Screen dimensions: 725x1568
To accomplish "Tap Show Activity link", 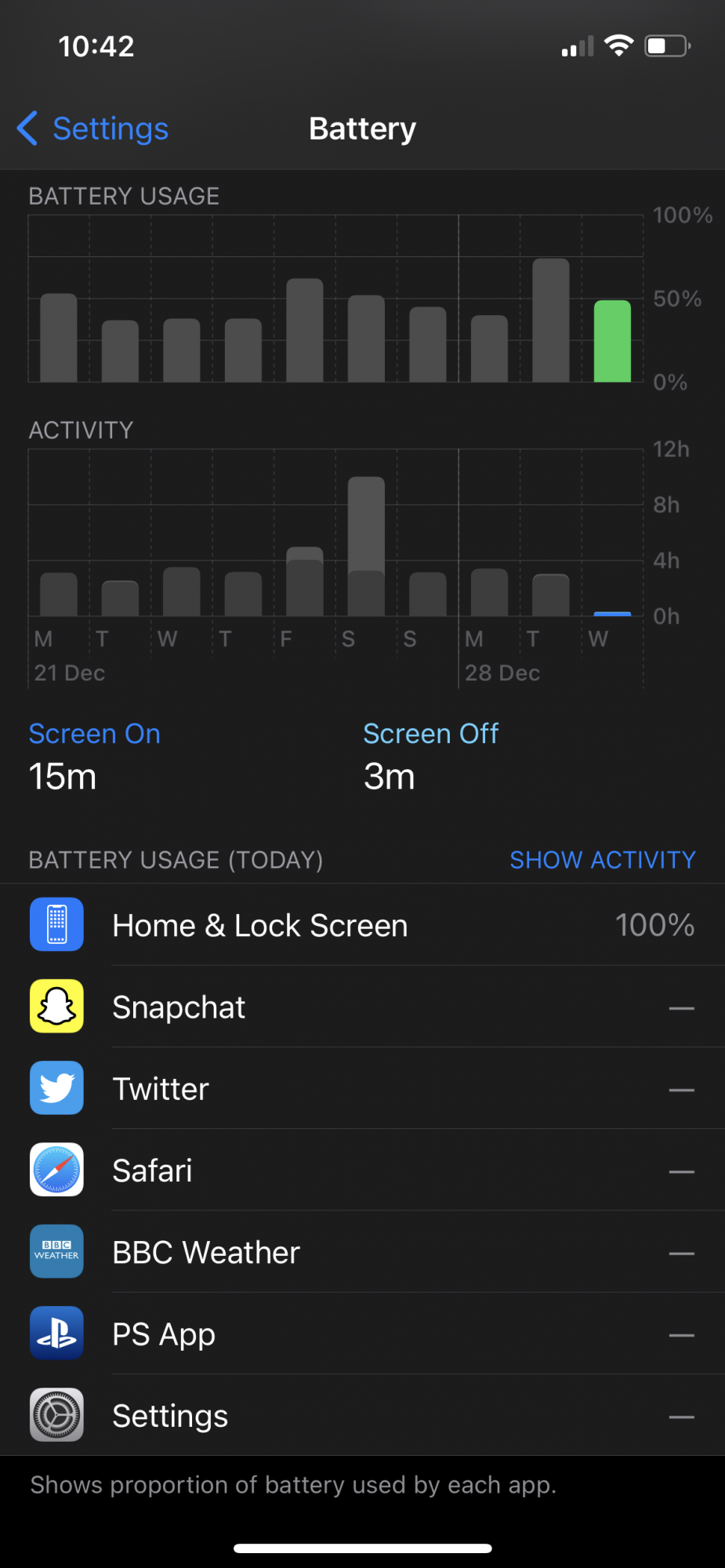I will [x=602, y=860].
